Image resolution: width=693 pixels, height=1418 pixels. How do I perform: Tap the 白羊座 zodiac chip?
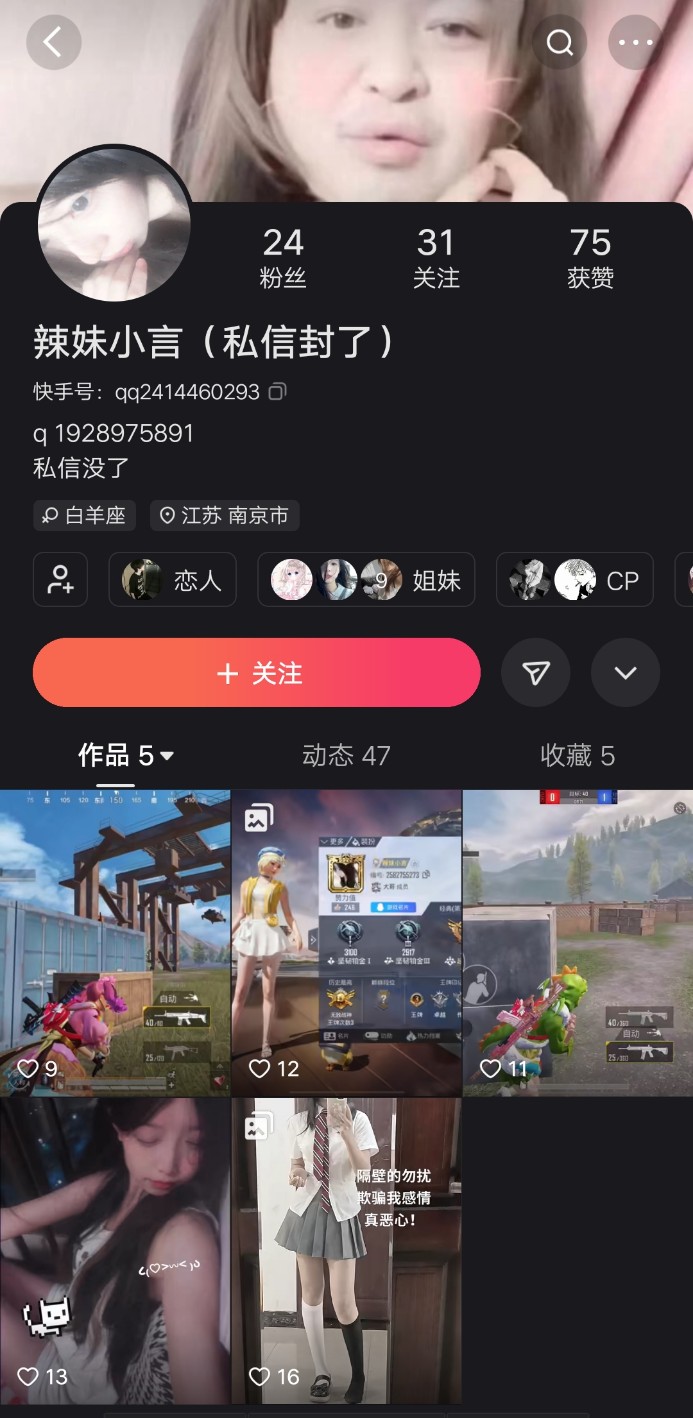[x=84, y=515]
